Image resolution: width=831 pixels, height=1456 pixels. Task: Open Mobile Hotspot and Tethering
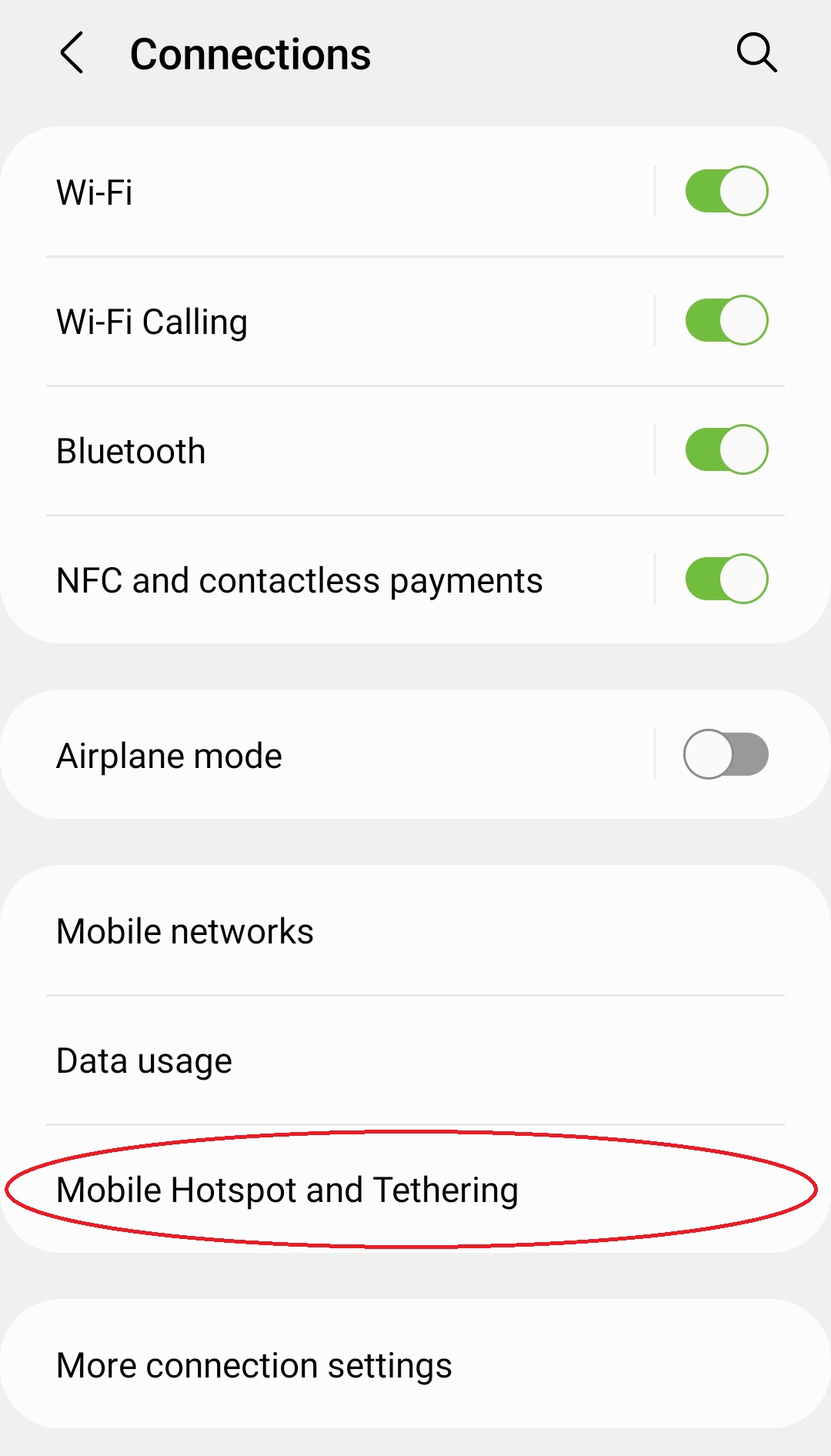click(x=308, y=1190)
